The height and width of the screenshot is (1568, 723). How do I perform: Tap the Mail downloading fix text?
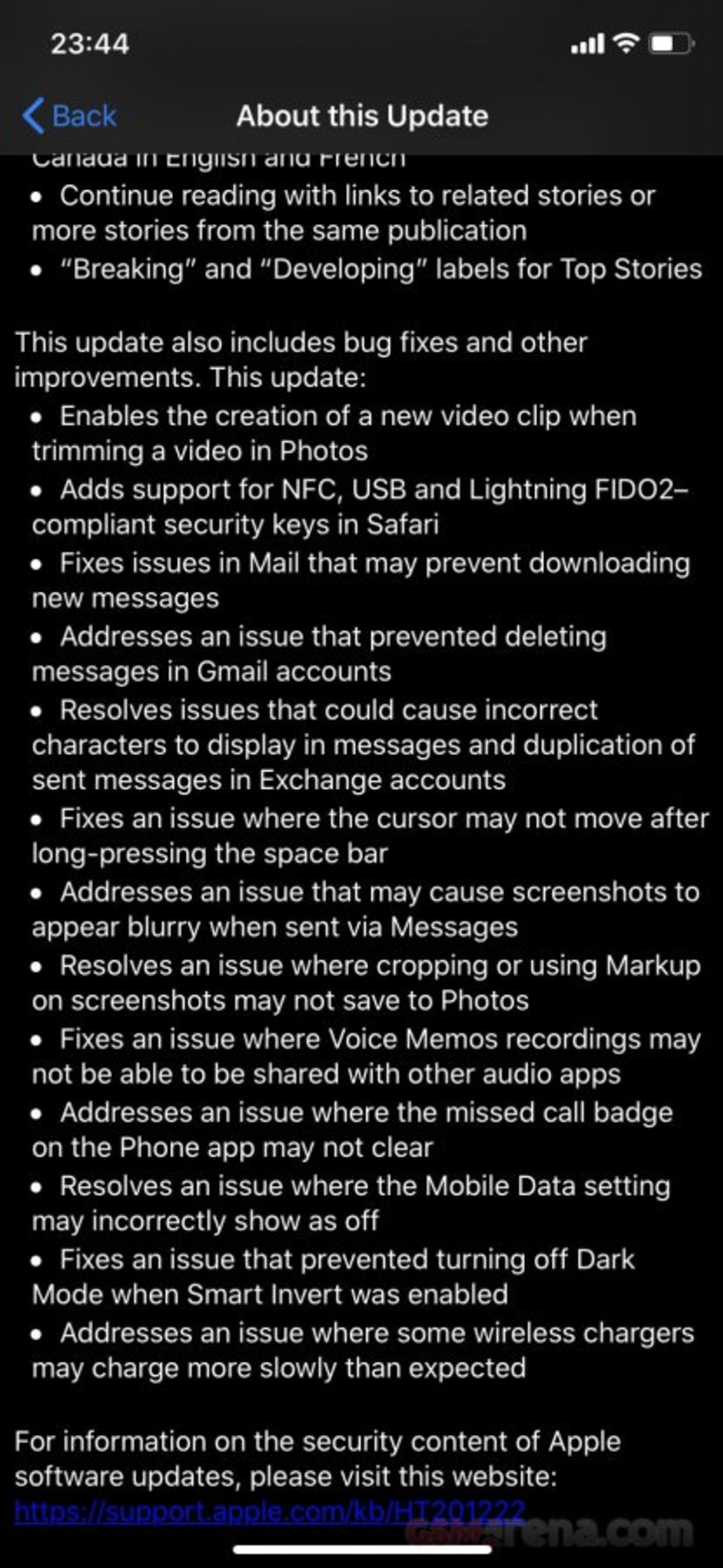coord(365,563)
